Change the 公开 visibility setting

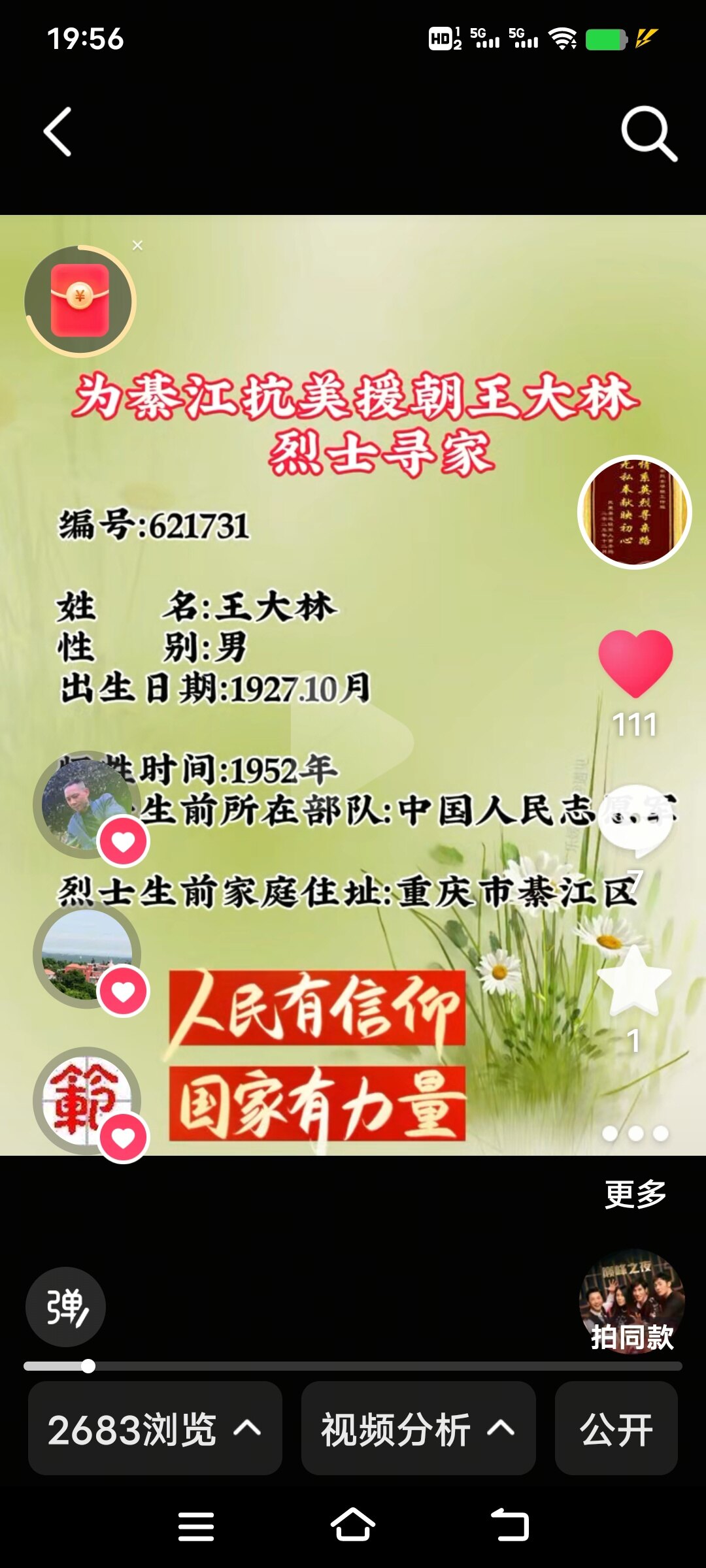616,1429
